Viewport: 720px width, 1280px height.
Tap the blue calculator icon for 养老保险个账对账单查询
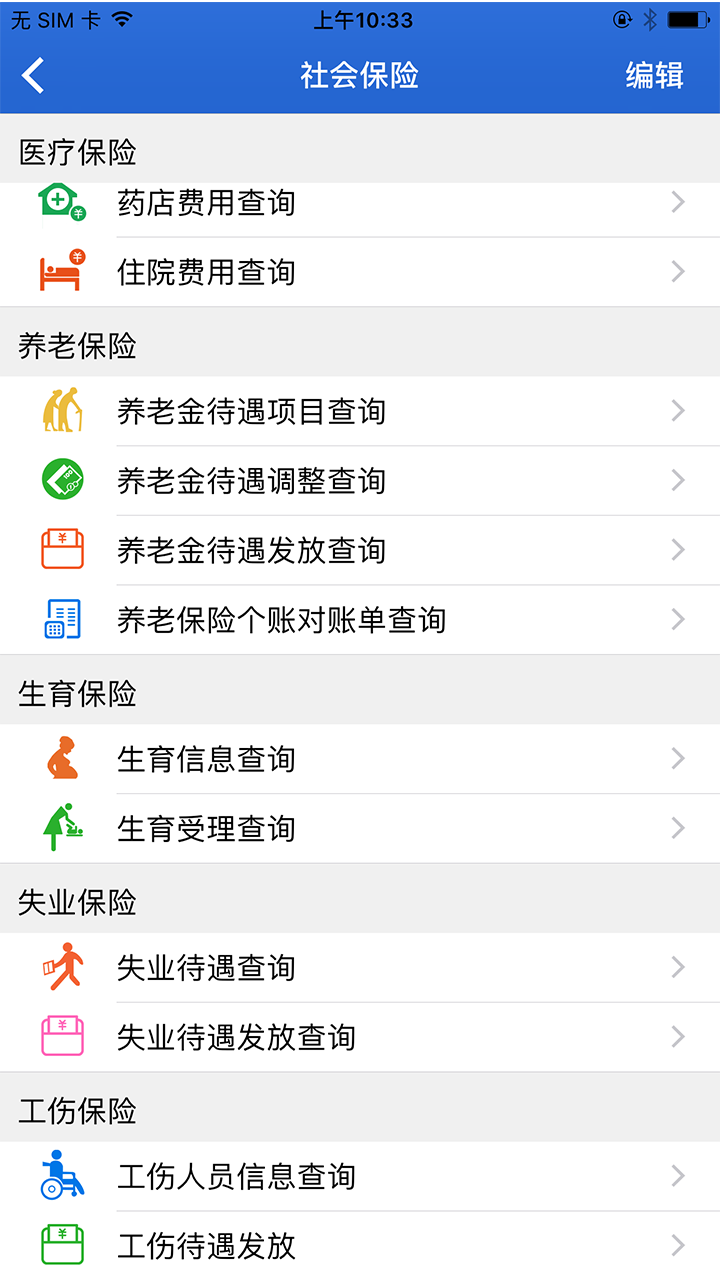coord(62,619)
